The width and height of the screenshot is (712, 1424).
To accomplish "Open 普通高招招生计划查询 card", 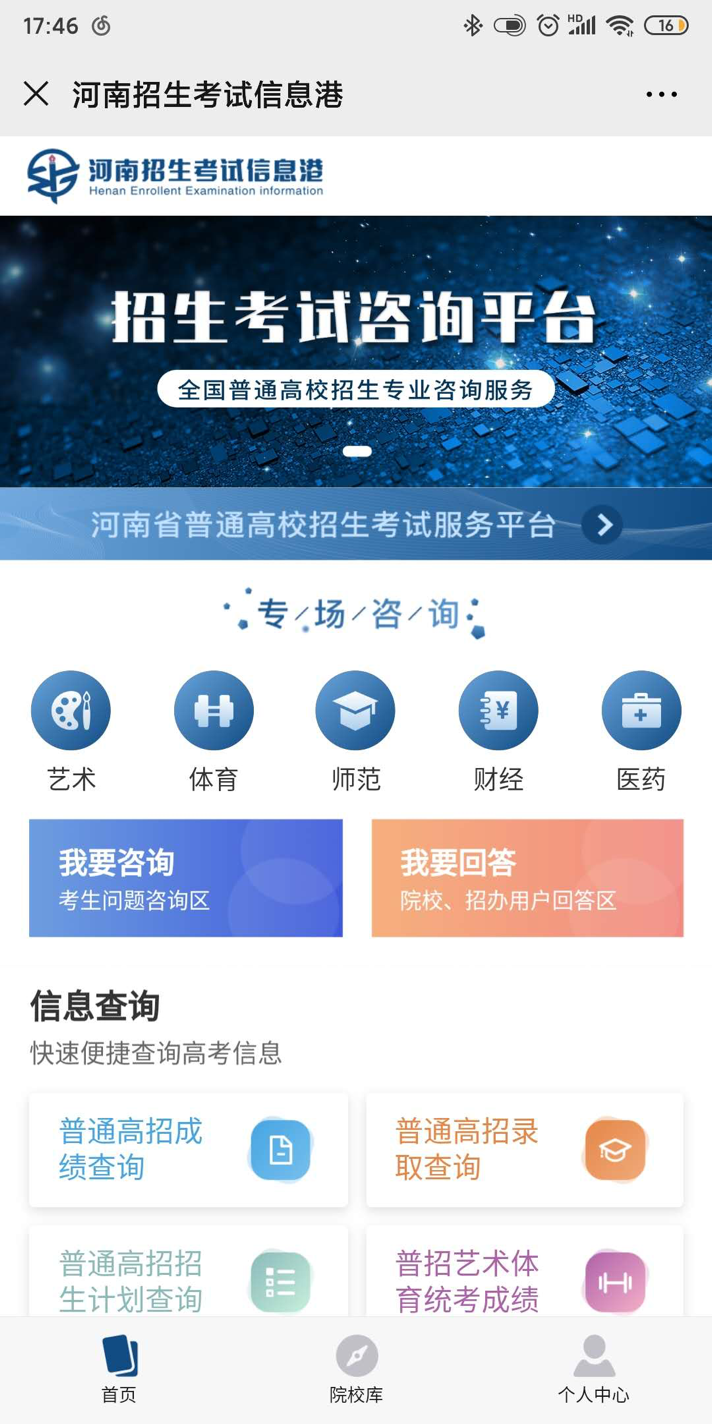I will click(x=188, y=1275).
